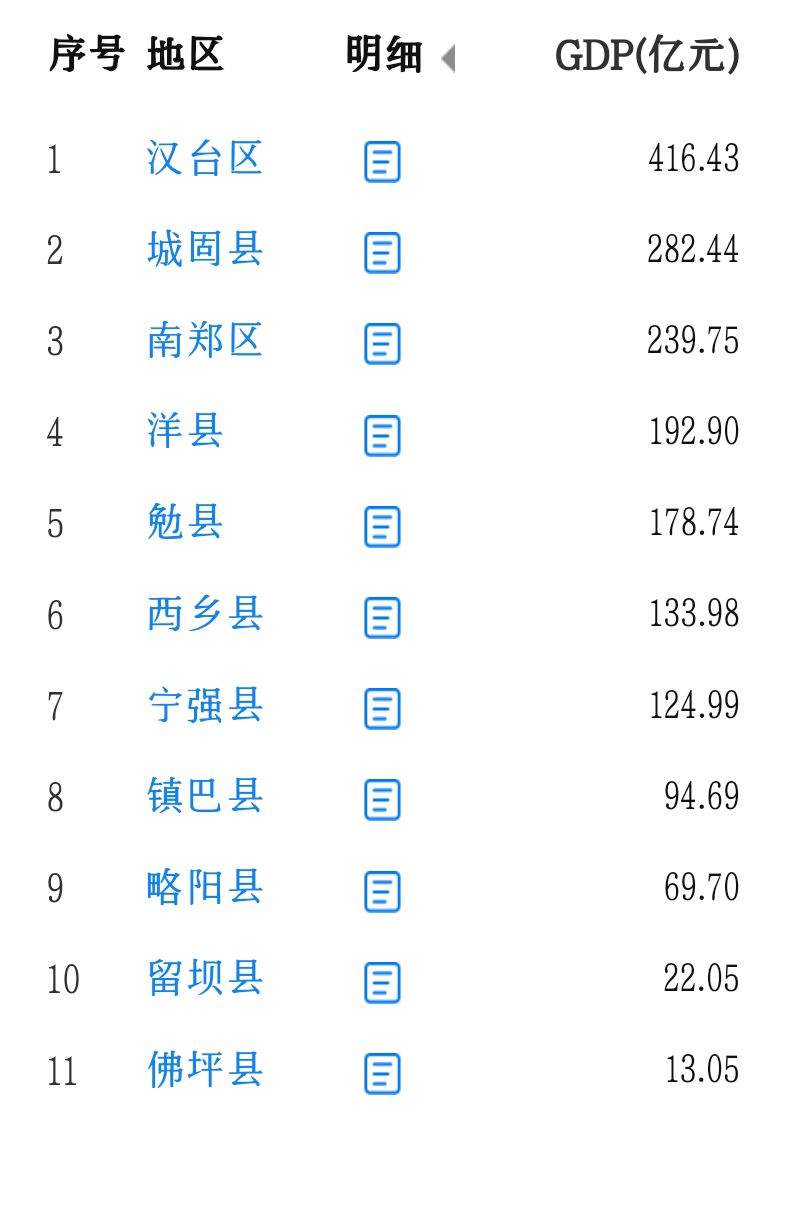792x1205 pixels.
Task: Click the 地区 column header
Action: coord(185,55)
